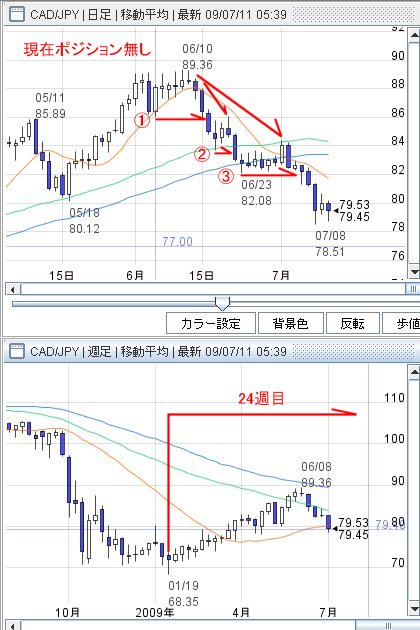Tap the down arrow on the weekly chart price scale
Screen dimensions: 420x630
click(414, 609)
